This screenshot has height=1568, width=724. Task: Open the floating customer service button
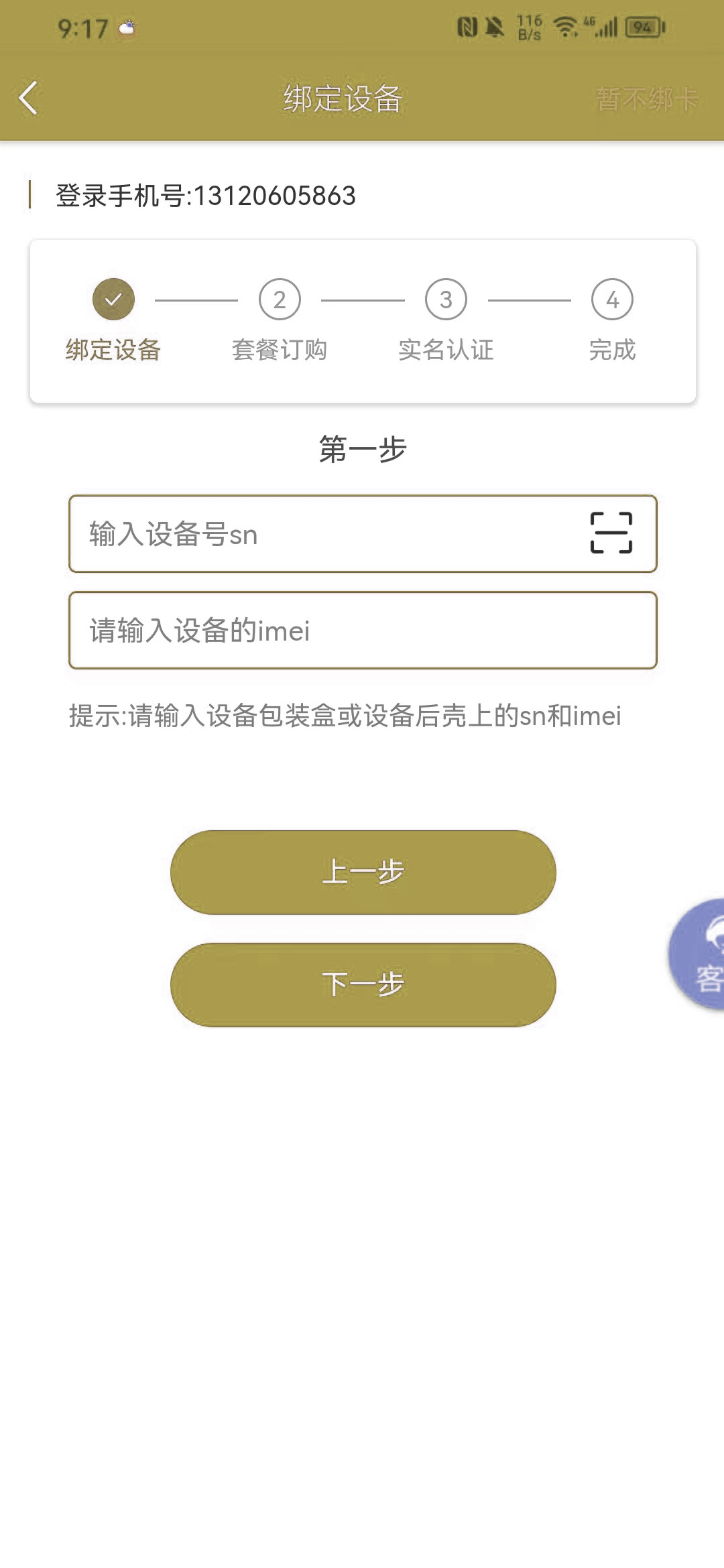pyautogui.click(x=697, y=954)
